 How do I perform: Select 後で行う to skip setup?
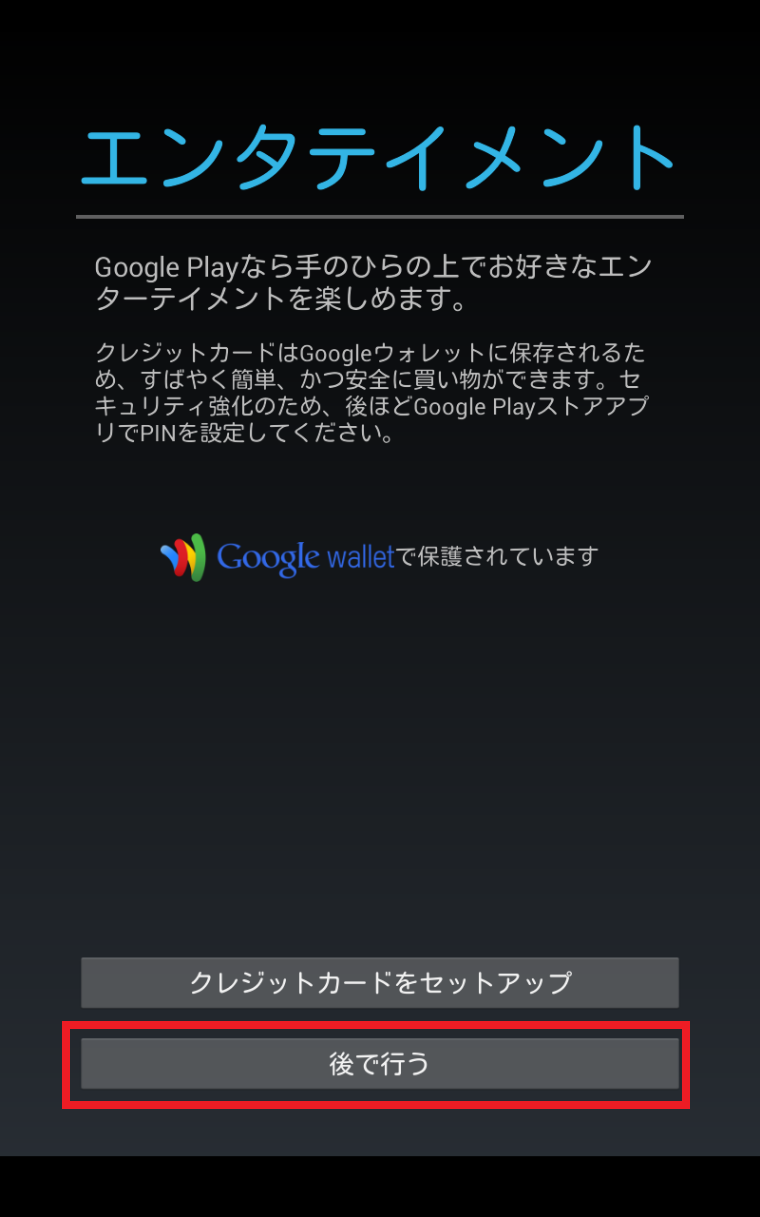point(380,1063)
